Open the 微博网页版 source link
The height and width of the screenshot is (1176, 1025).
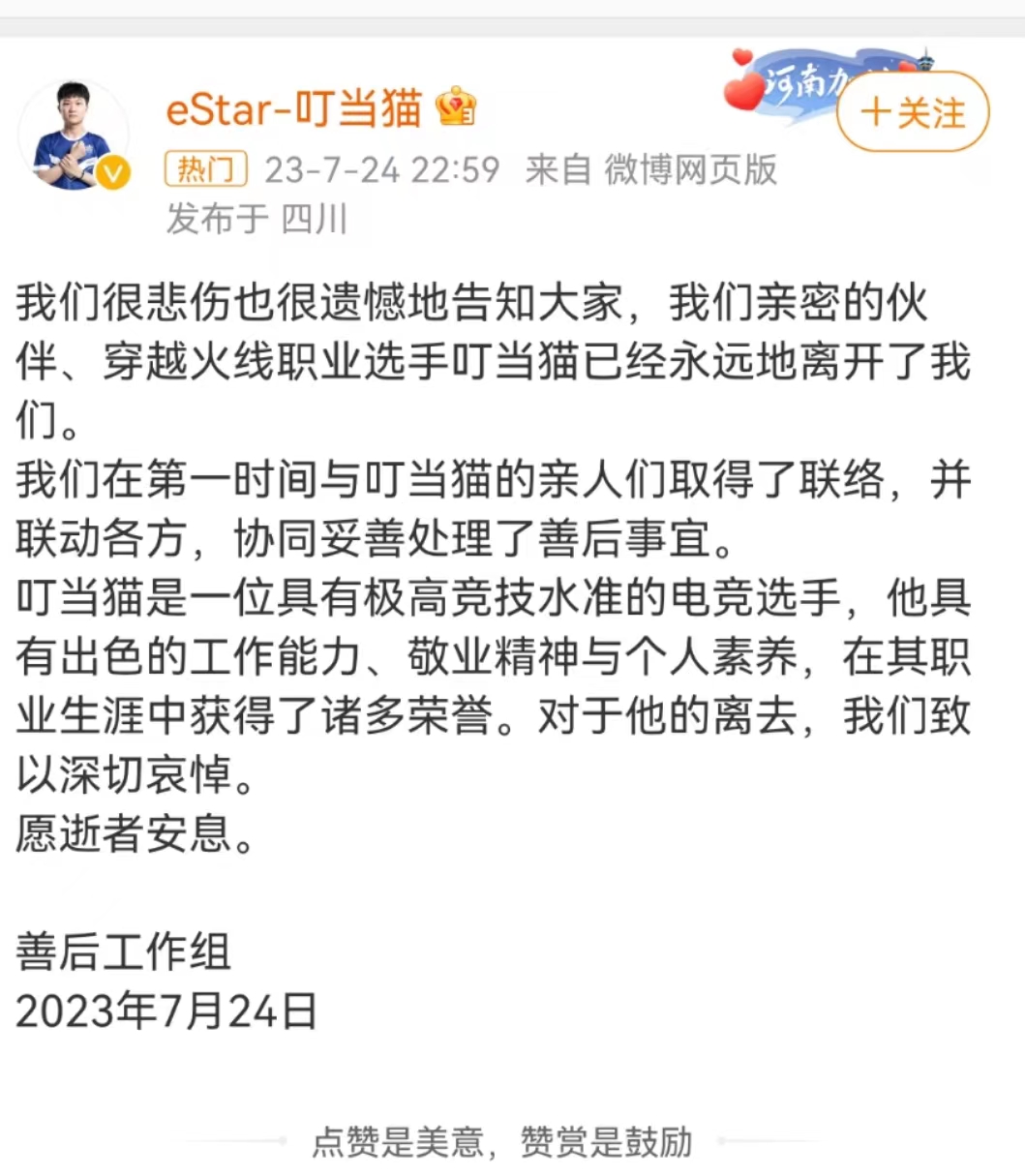689,169
